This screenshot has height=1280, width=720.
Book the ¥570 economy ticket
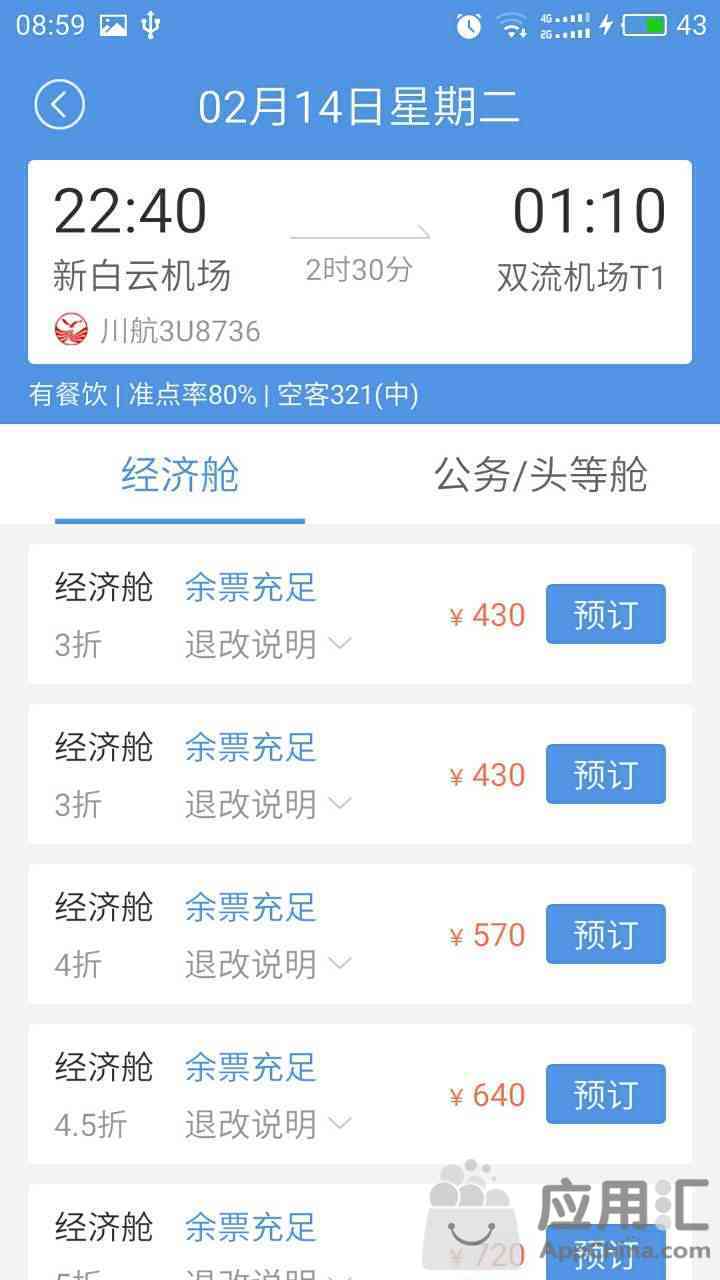pos(605,934)
